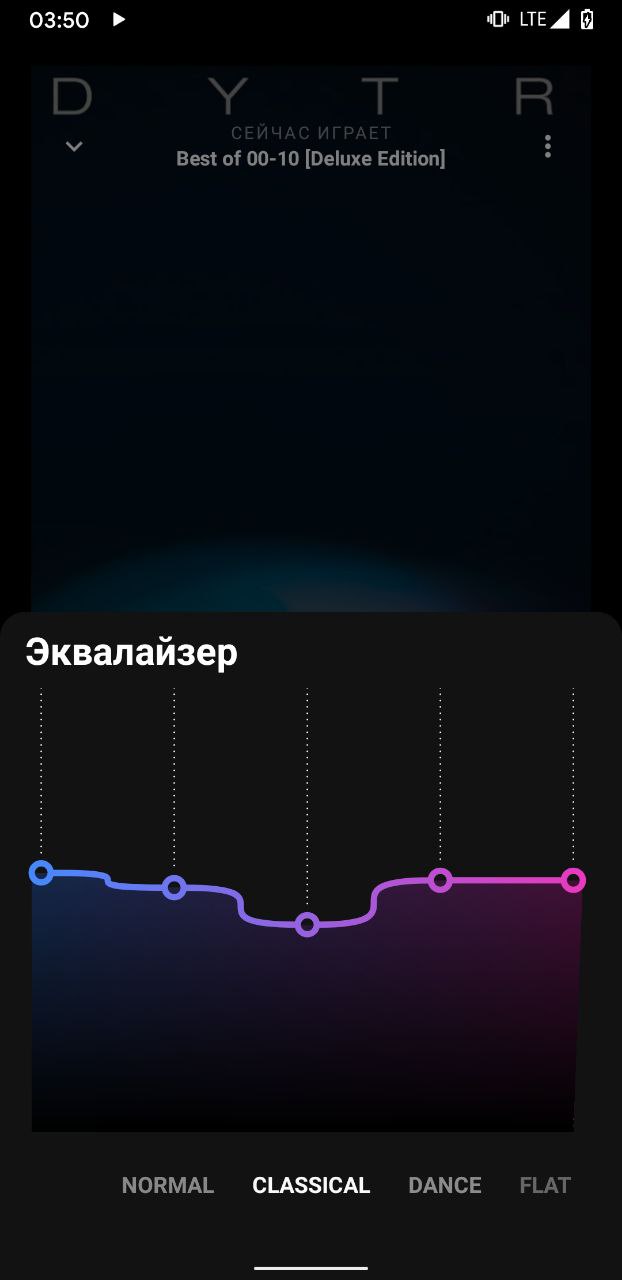Select the DANCE equalizer preset
The width and height of the screenshot is (622, 1280).
445,1185
